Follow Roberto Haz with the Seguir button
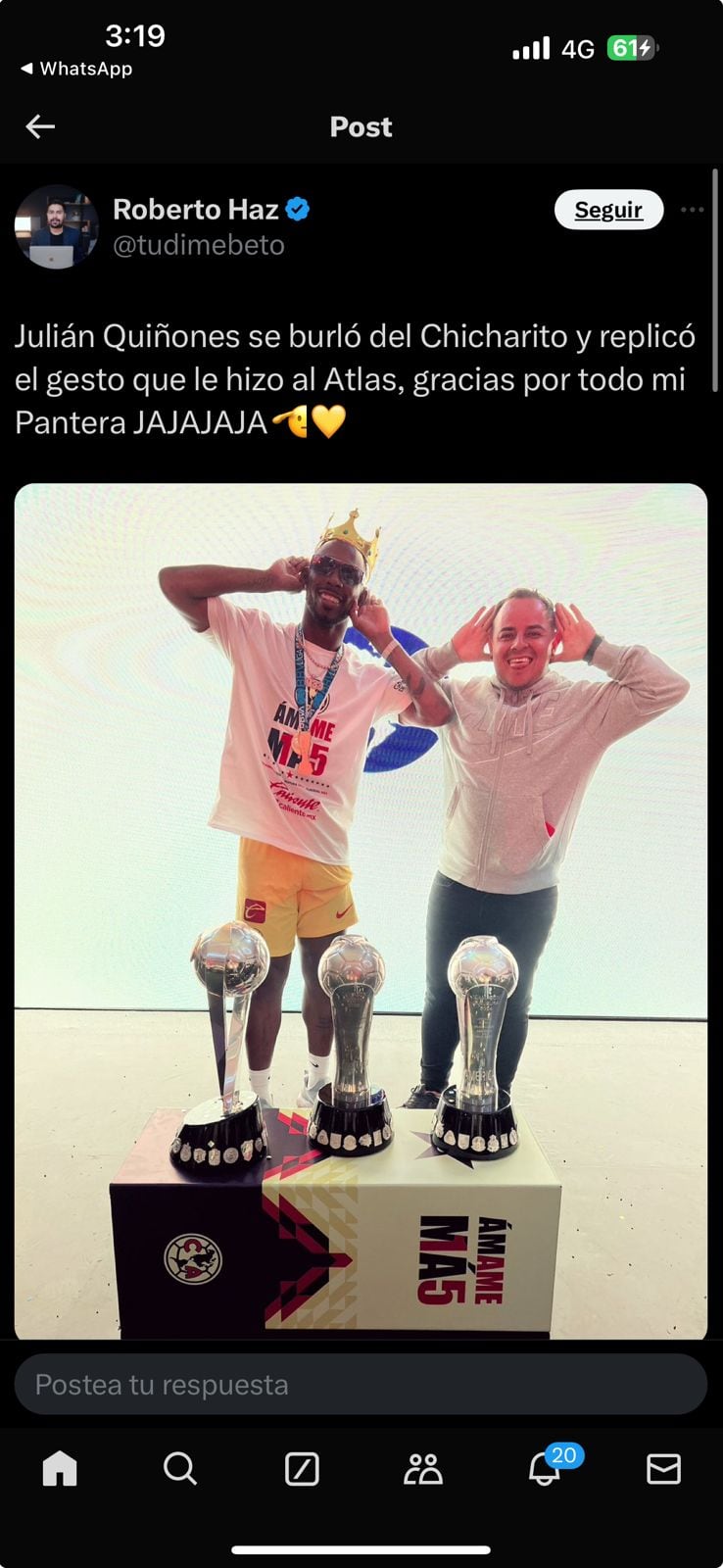Screen dimensions: 723x1568 click(608, 210)
